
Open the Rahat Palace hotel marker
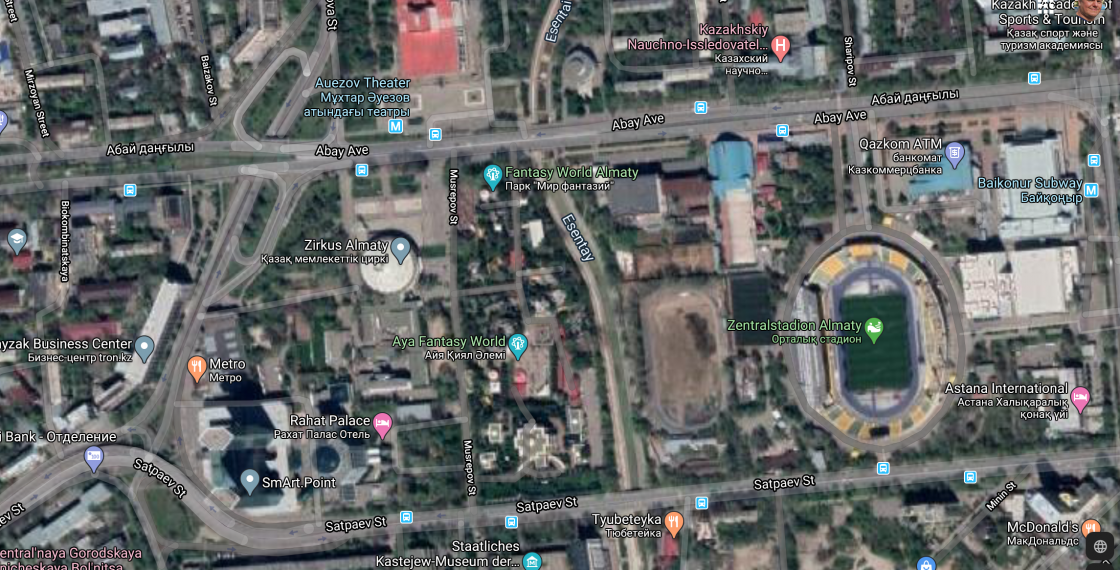pyautogui.click(x=382, y=426)
